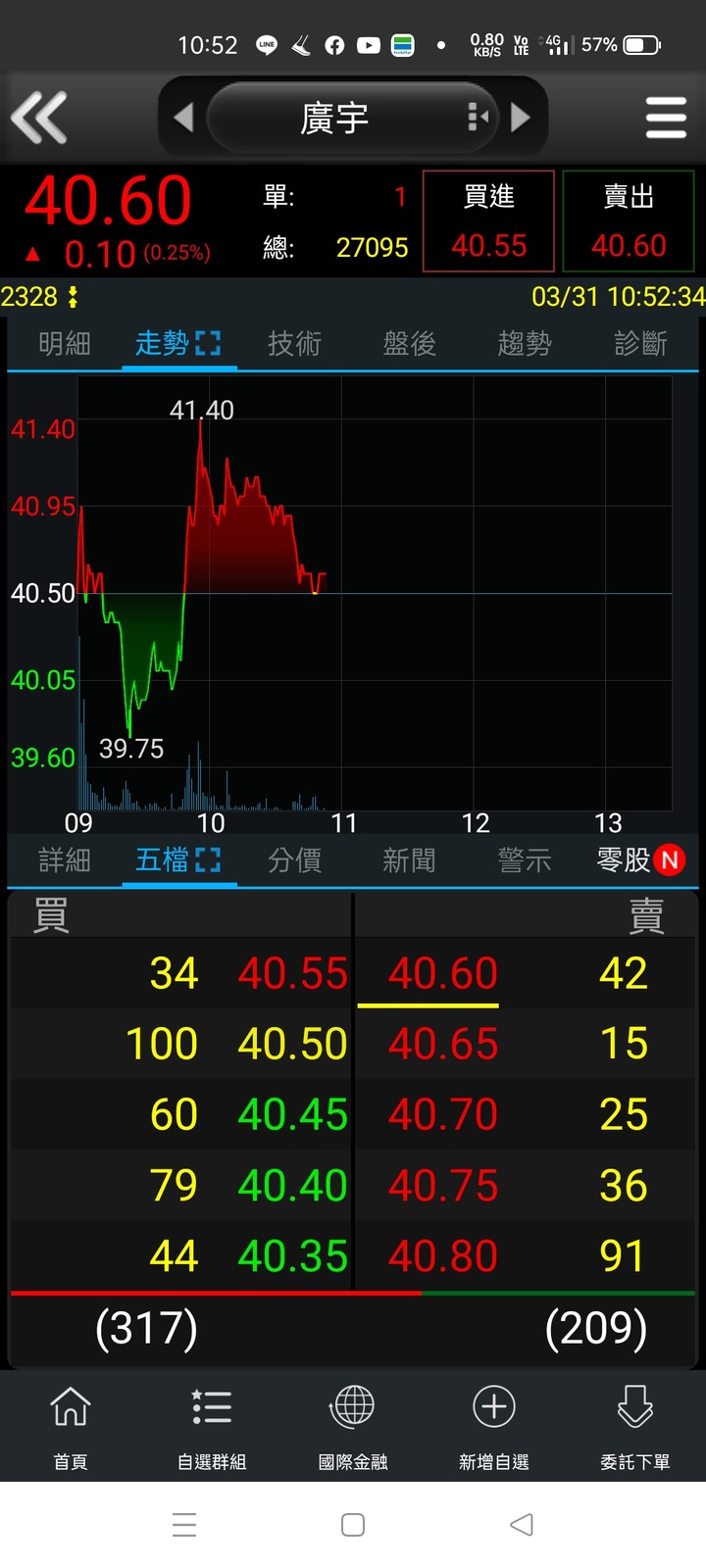Viewport: 706px width, 1568px height.
Task: Select the 盤後 tab
Action: [409, 343]
